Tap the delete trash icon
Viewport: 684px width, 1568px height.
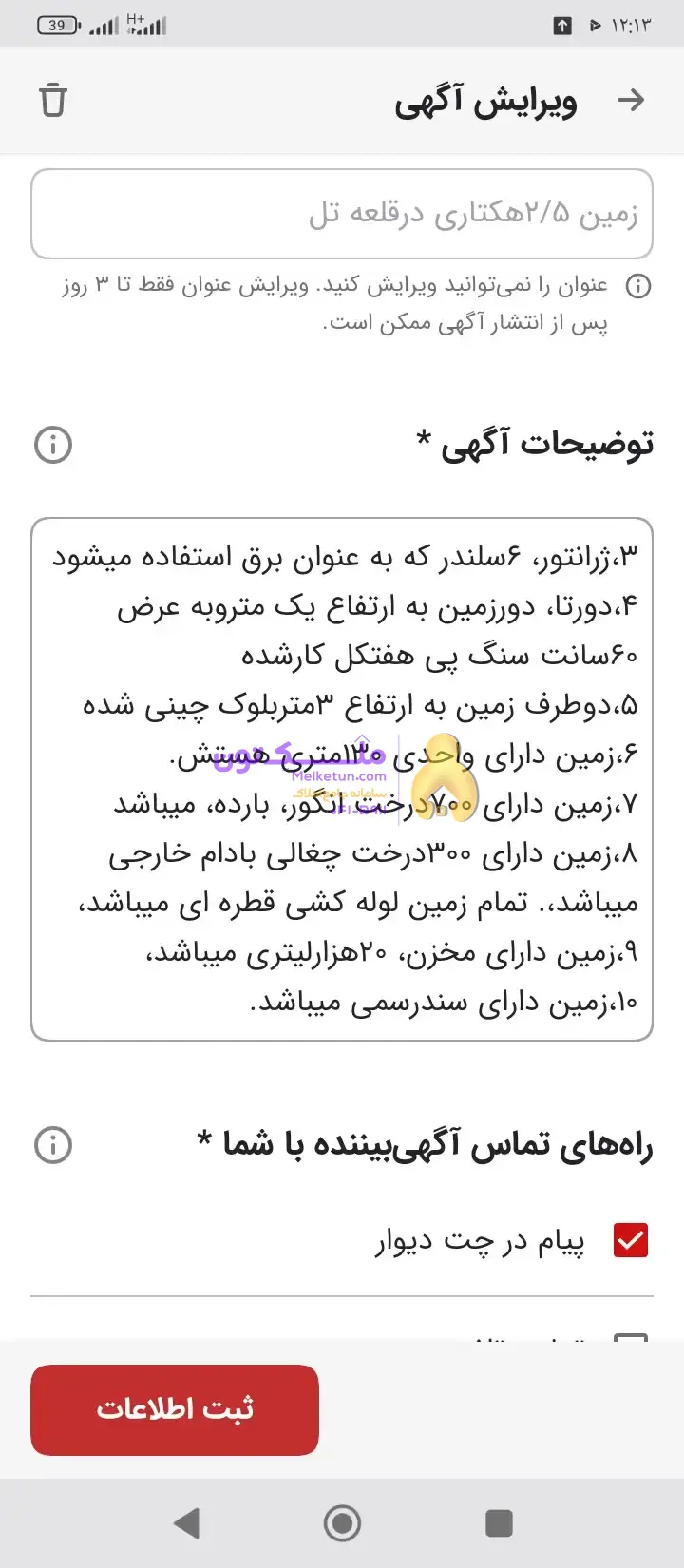point(53,100)
